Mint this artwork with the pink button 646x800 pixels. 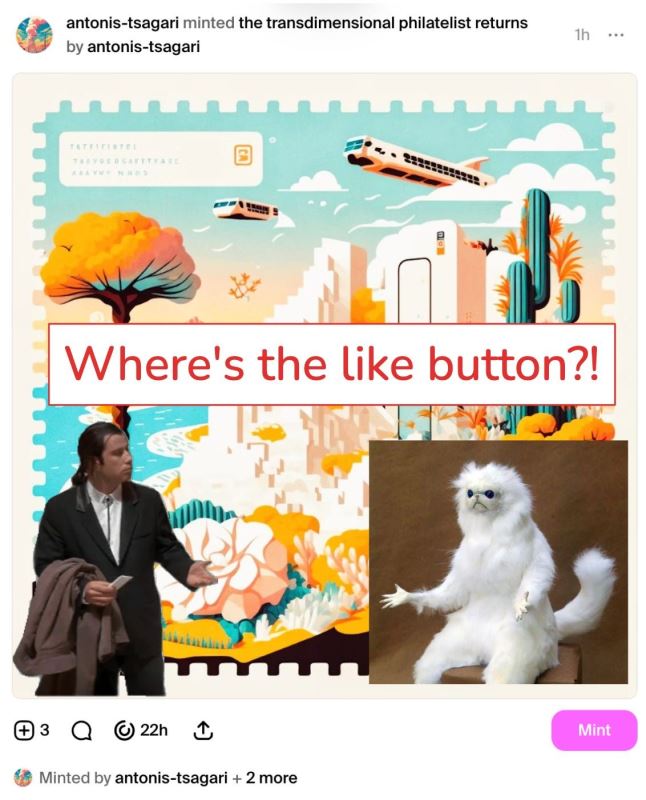(593, 730)
